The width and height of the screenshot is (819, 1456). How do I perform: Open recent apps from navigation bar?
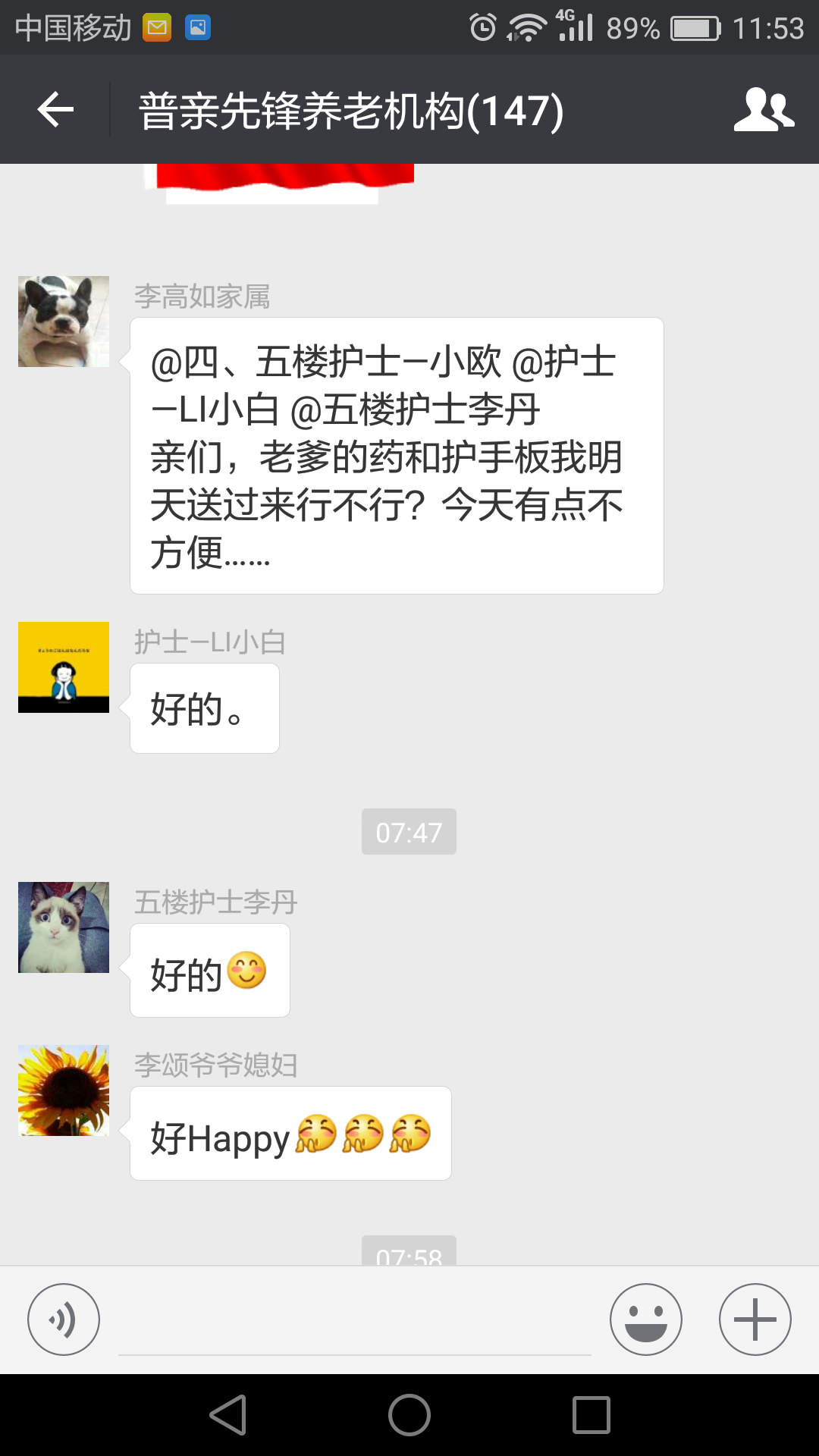point(591,1415)
